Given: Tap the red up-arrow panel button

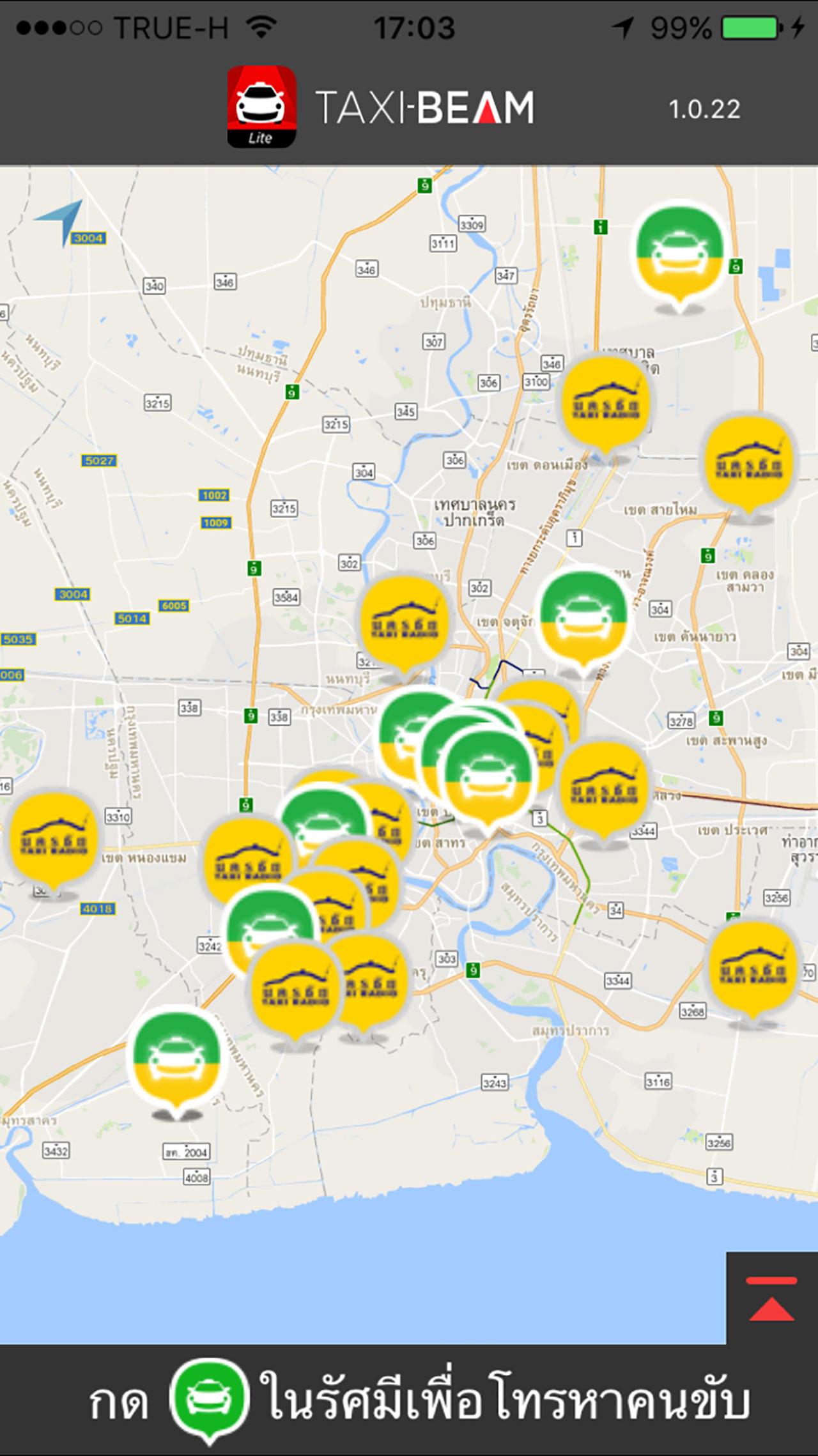Looking at the screenshot, I should click(771, 1298).
